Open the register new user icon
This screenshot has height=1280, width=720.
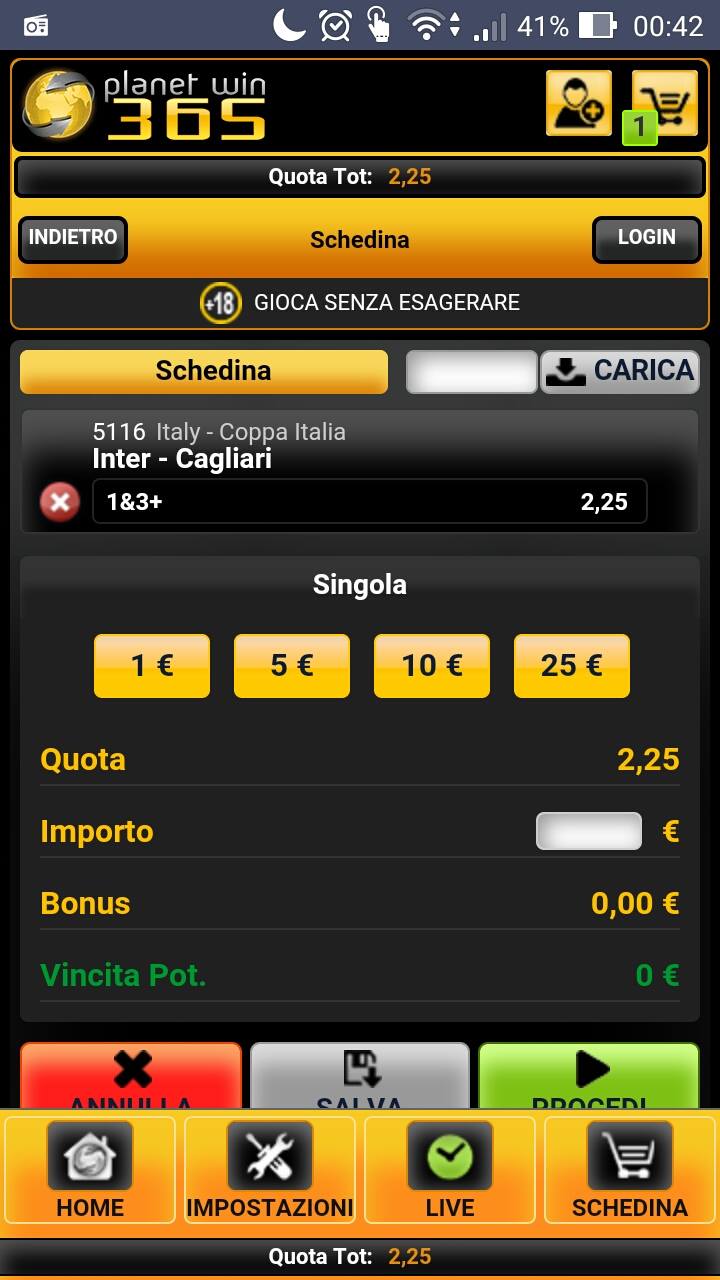pyautogui.click(x=578, y=103)
